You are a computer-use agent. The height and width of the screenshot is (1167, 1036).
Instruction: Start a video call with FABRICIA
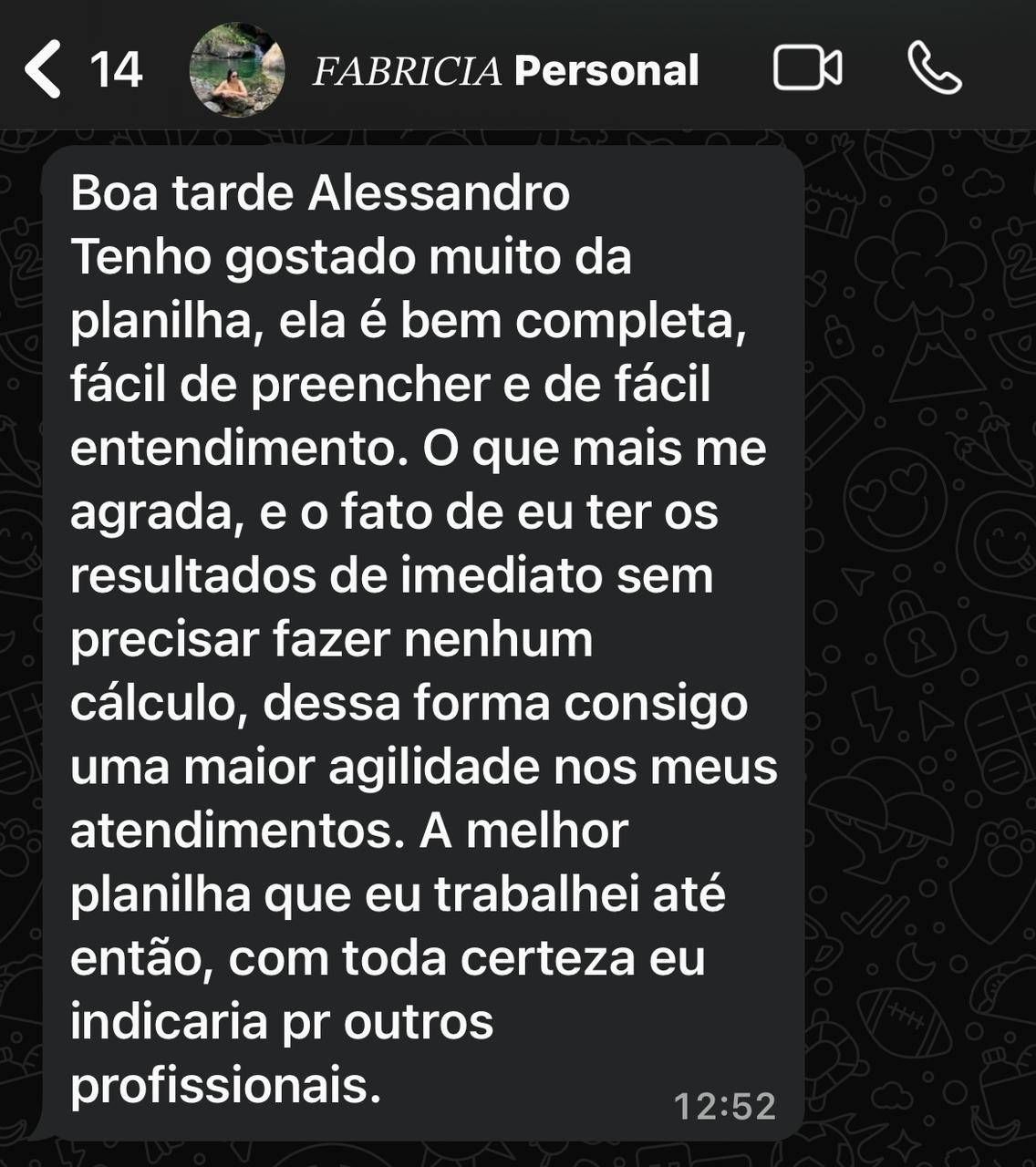click(807, 69)
